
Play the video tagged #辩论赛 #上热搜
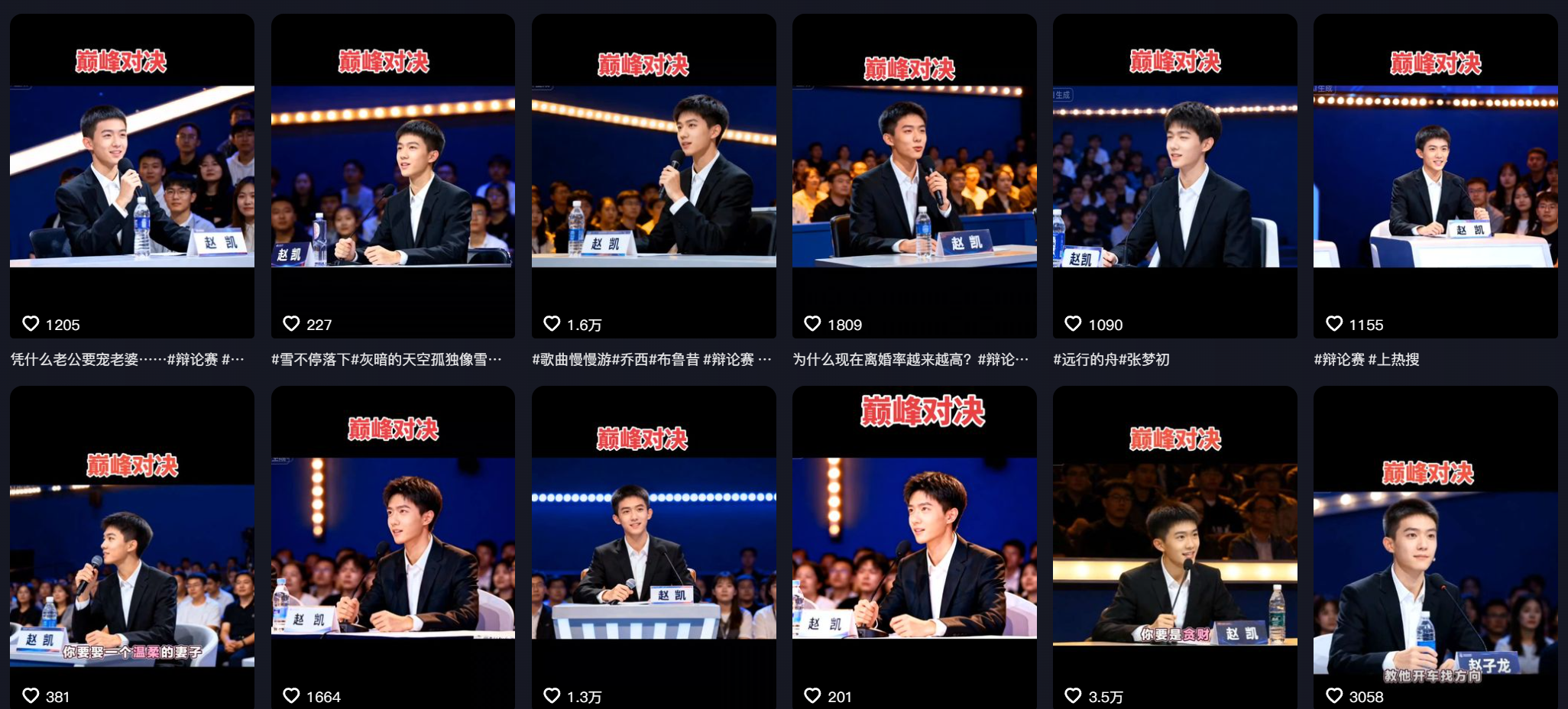(x=1435, y=176)
